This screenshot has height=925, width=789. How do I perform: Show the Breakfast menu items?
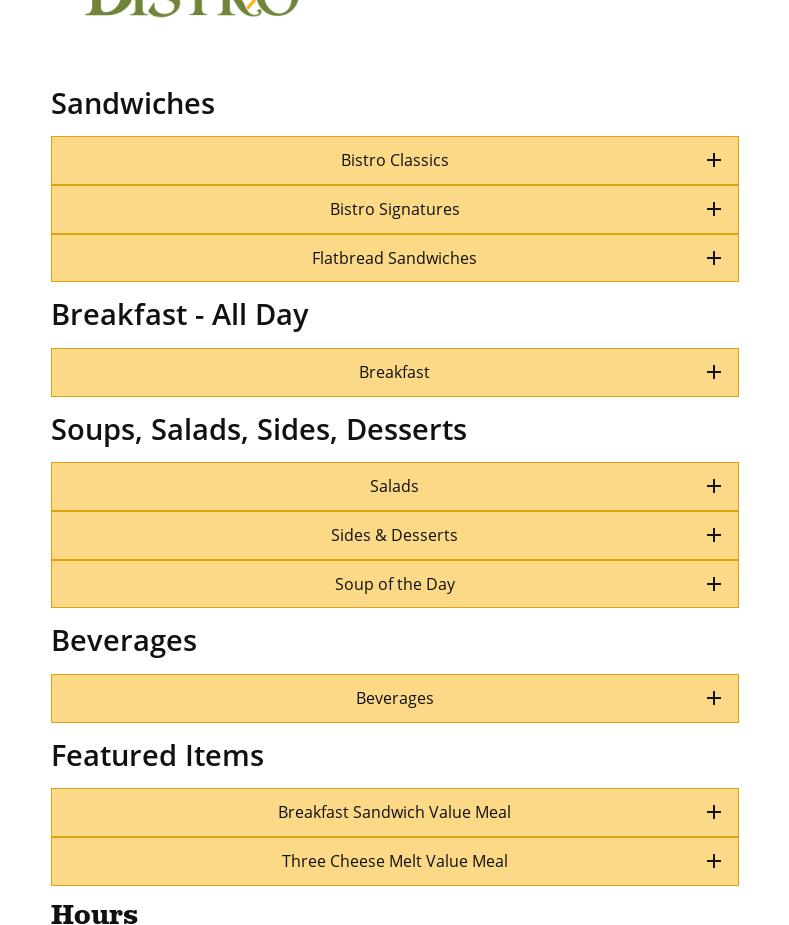(394, 372)
